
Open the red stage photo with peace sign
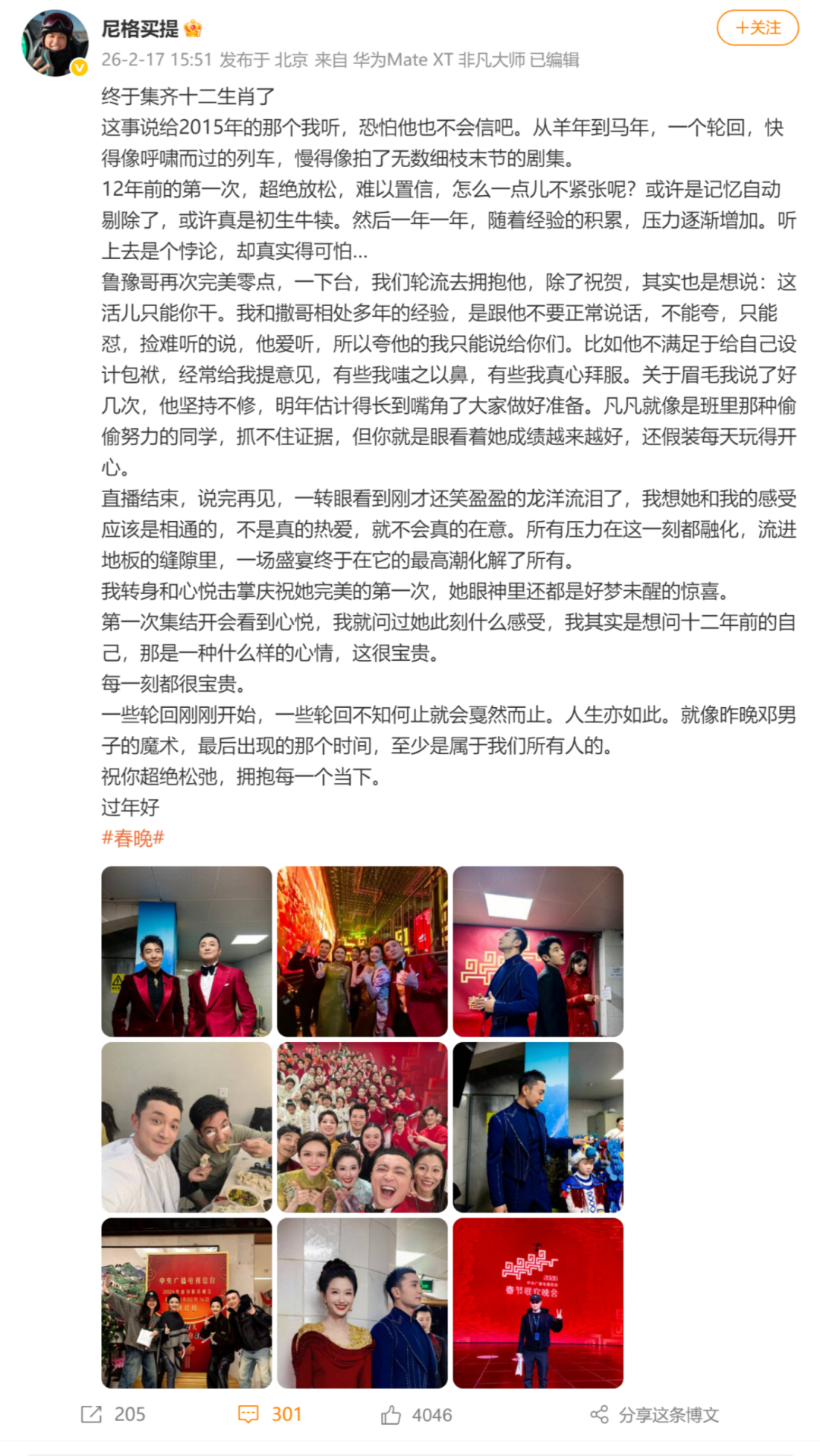click(x=538, y=1303)
